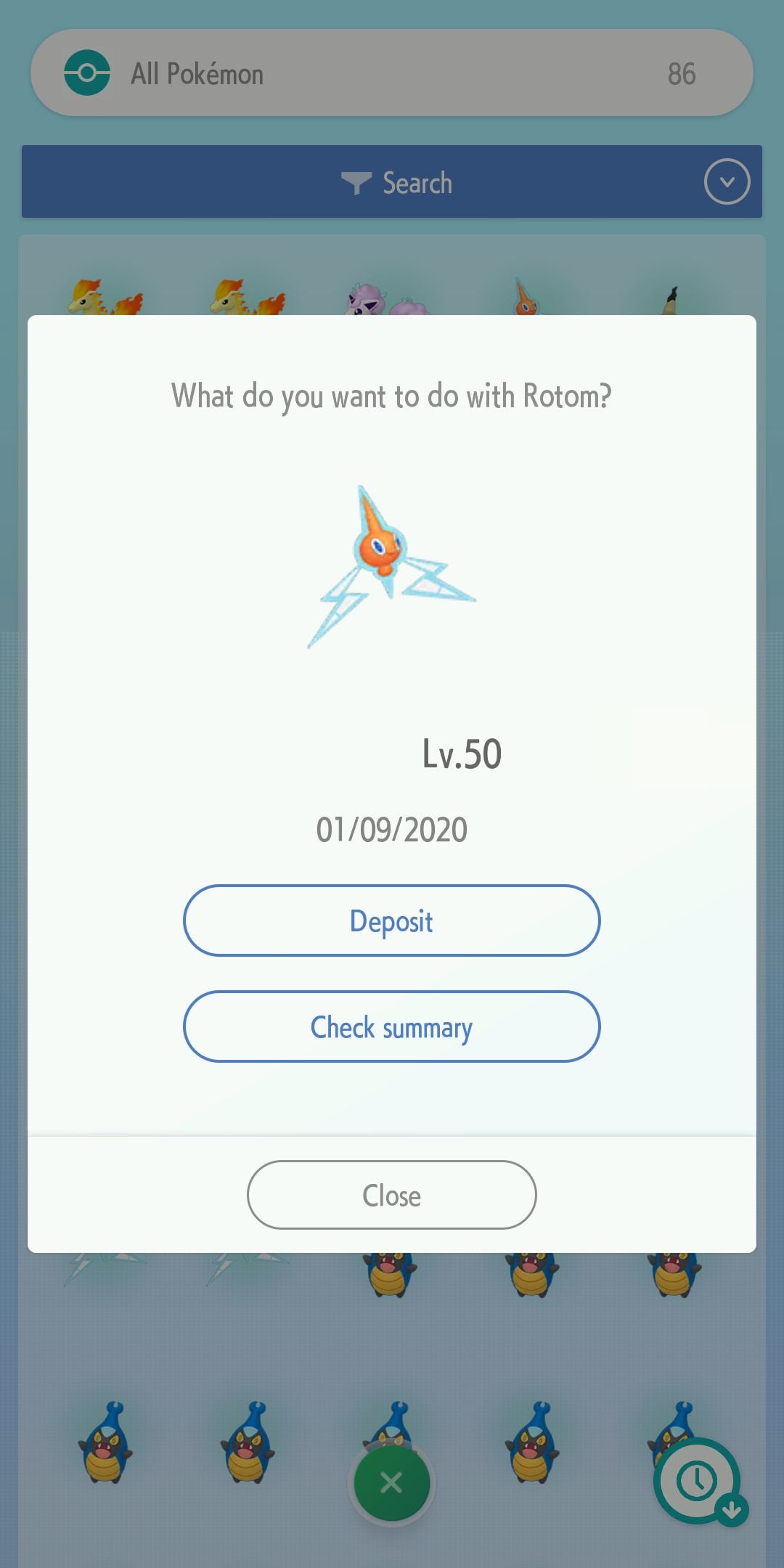Deposit Rotom into the box
Viewport: 784px width, 1568px height.
pos(391,920)
